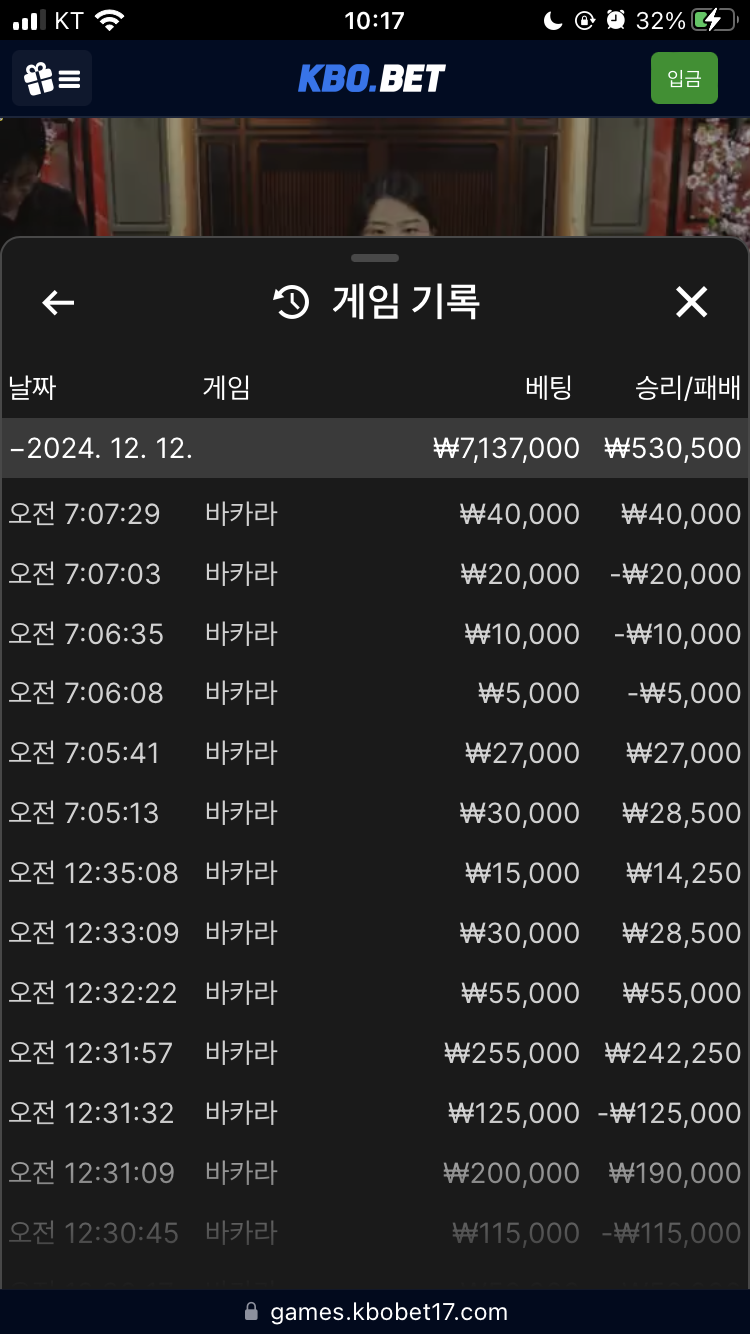Viewport: 750px width, 1334px height.
Task: Open the 오전 7:07:03 baccarat record
Action: pyautogui.click(x=375, y=574)
